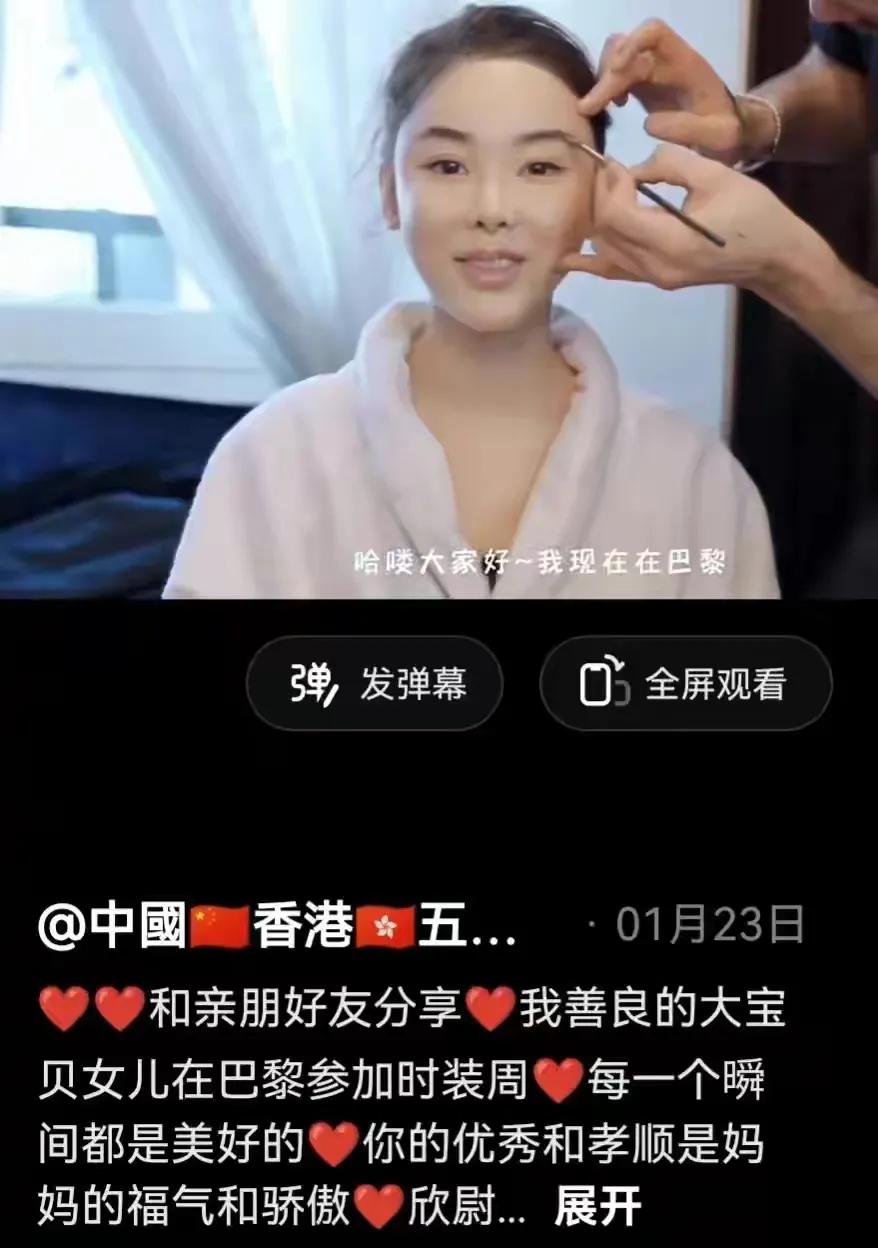Screen dimensions: 878x1248
Task: Expand the caption with 展开
Action: (x=598, y=1206)
